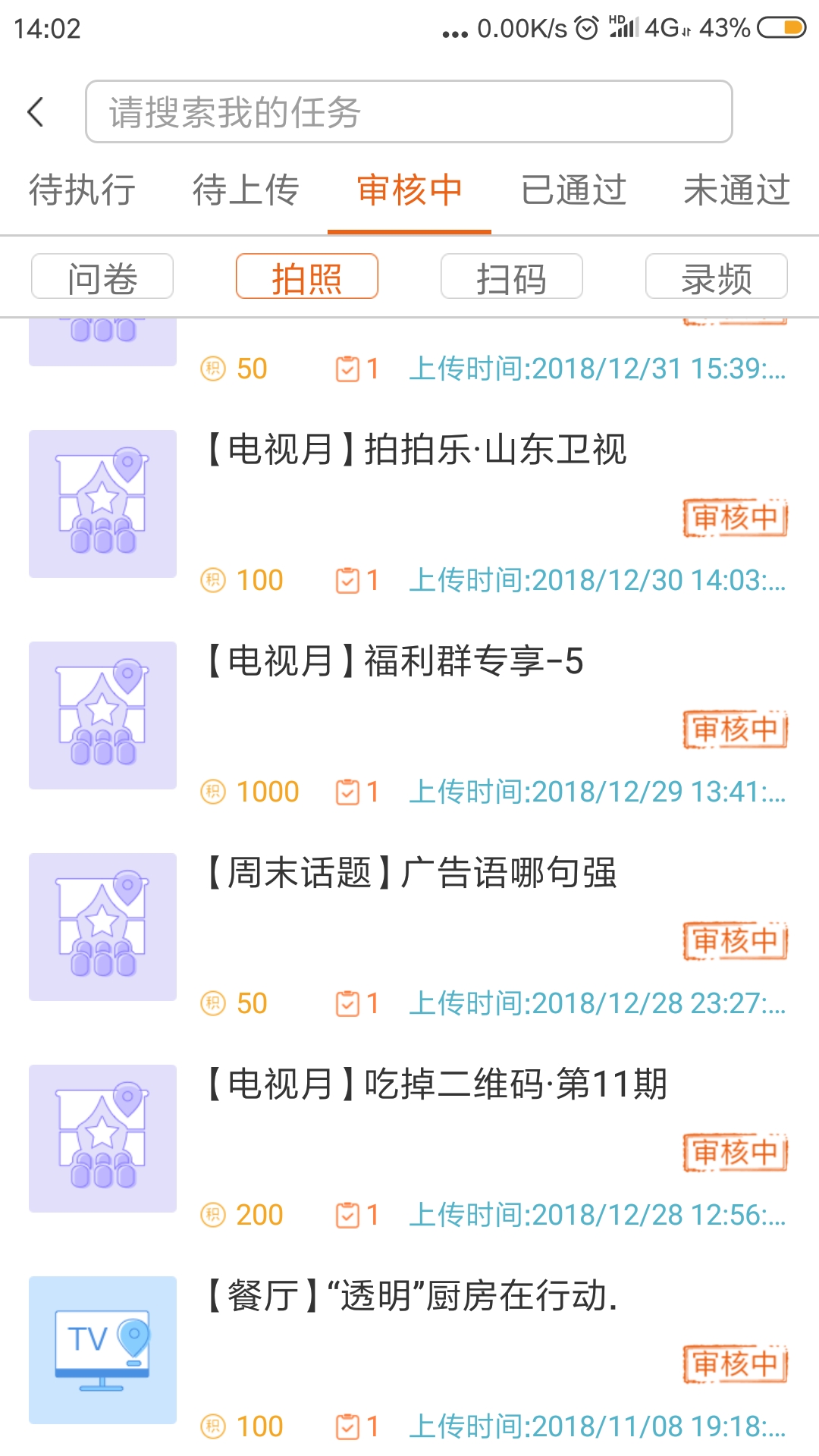Open the 未通过 tab
The image size is (819, 1456).
pyautogui.click(x=737, y=190)
